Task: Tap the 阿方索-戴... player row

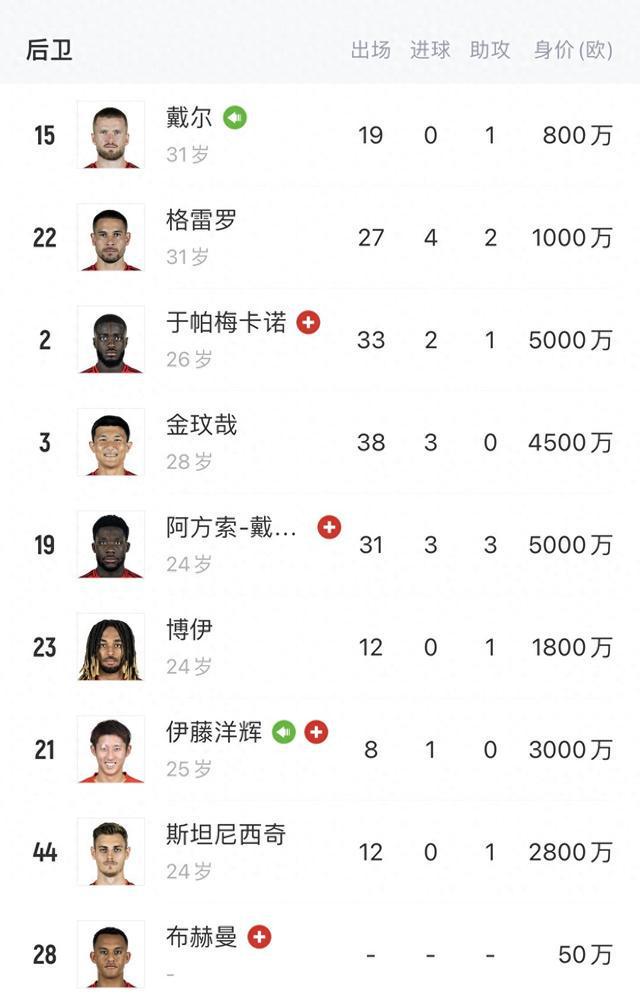Action: [232, 528]
